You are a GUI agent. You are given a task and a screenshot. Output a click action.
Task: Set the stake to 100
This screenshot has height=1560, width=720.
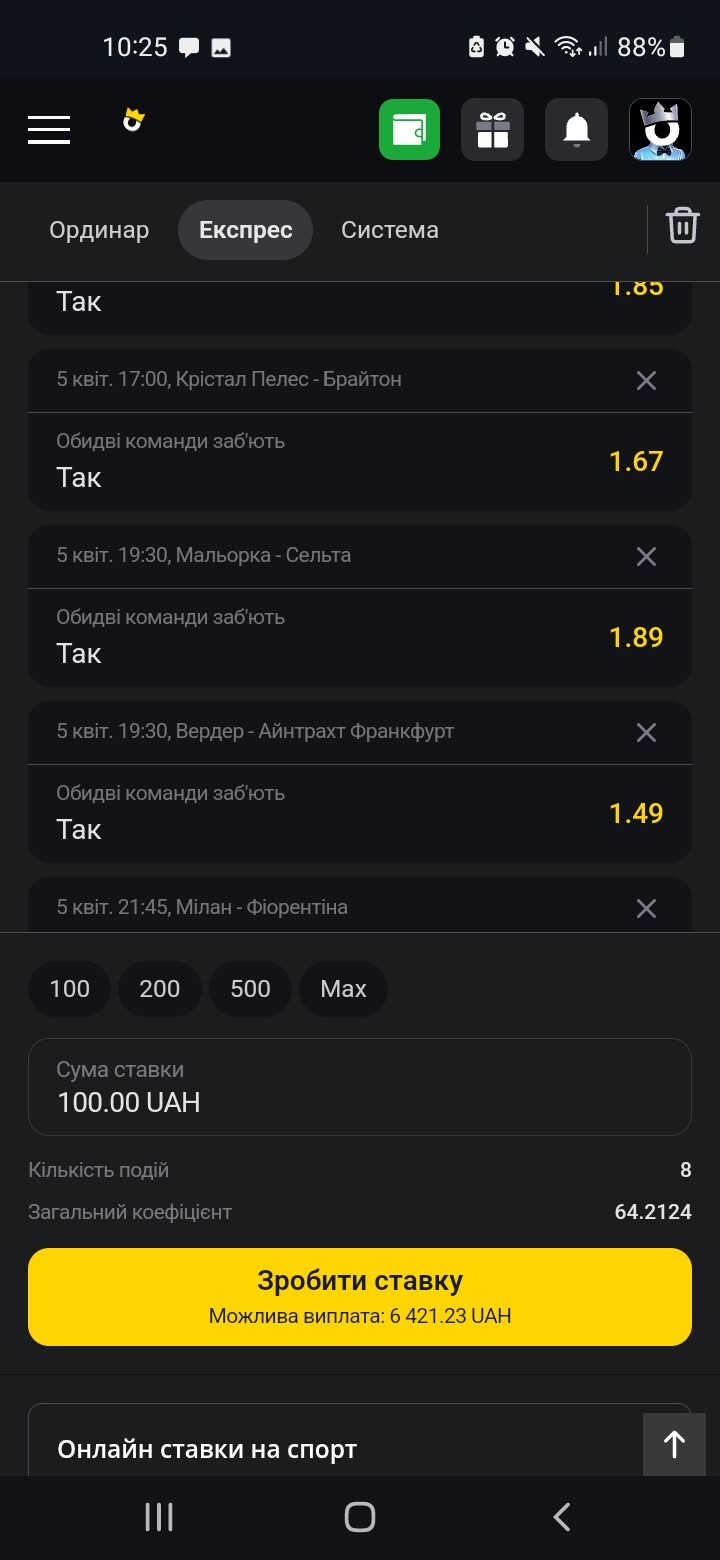[x=69, y=989]
